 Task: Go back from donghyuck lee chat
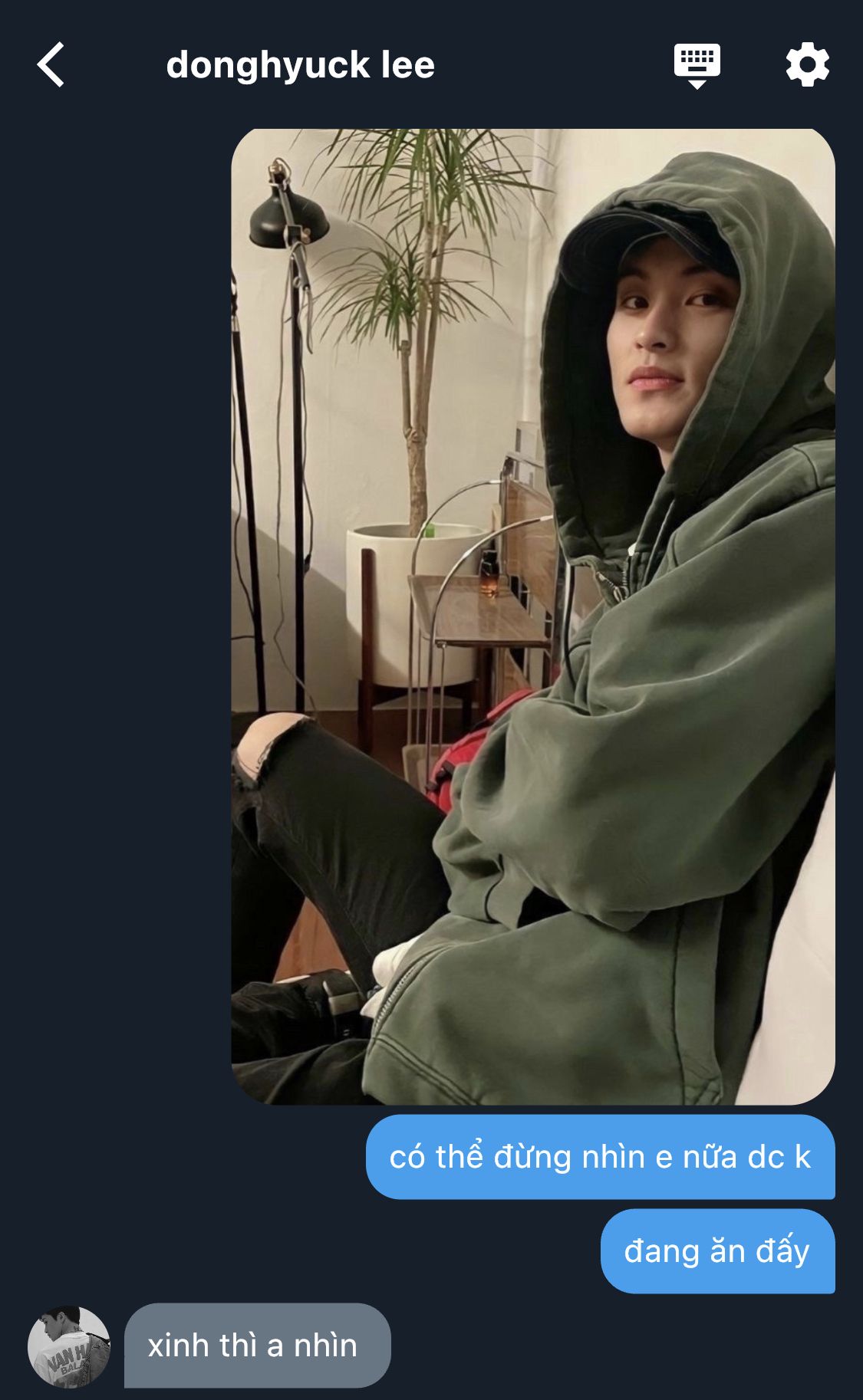[51, 65]
